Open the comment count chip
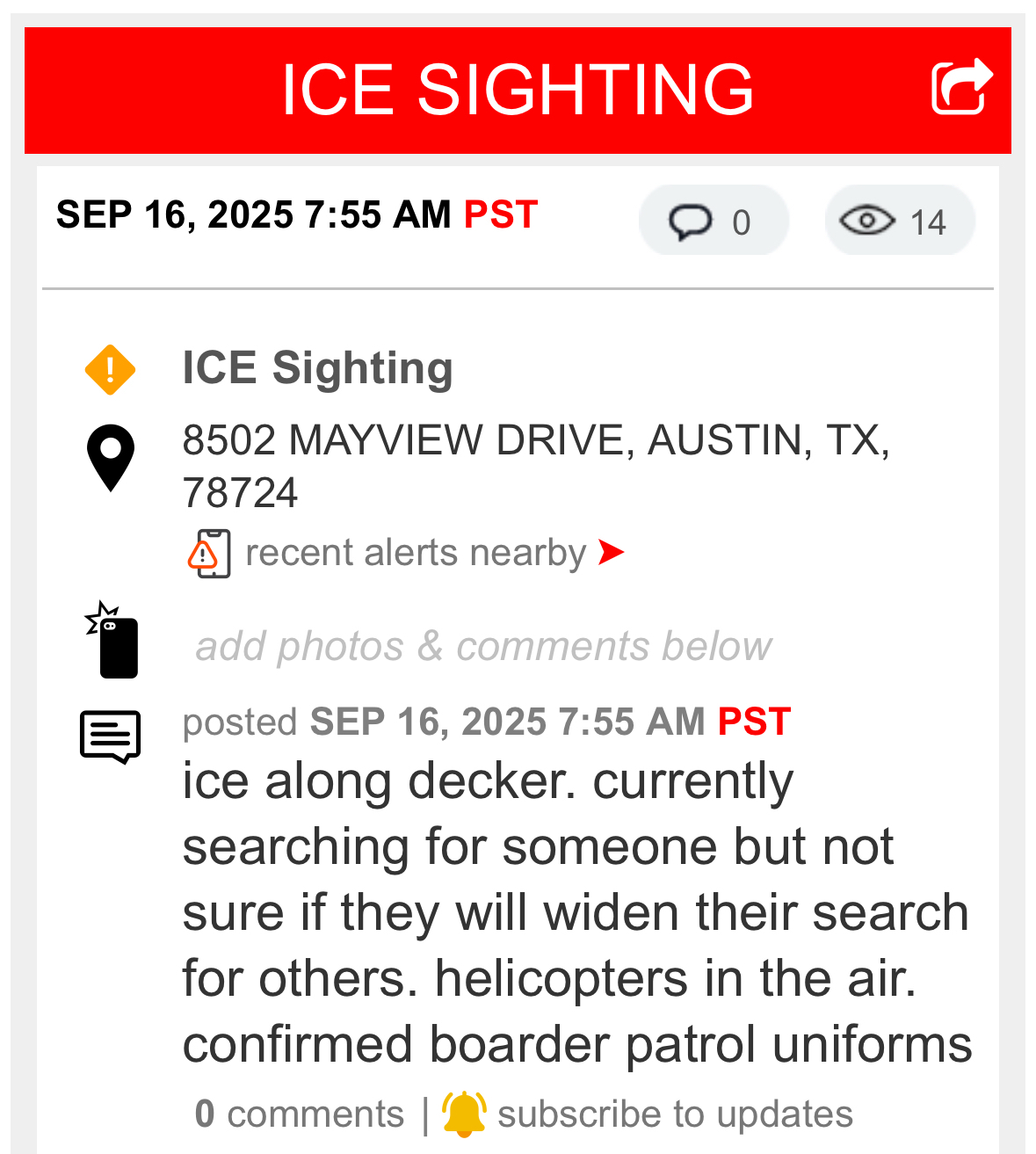Image resolution: width=1036 pixels, height=1154 pixels. (713, 221)
